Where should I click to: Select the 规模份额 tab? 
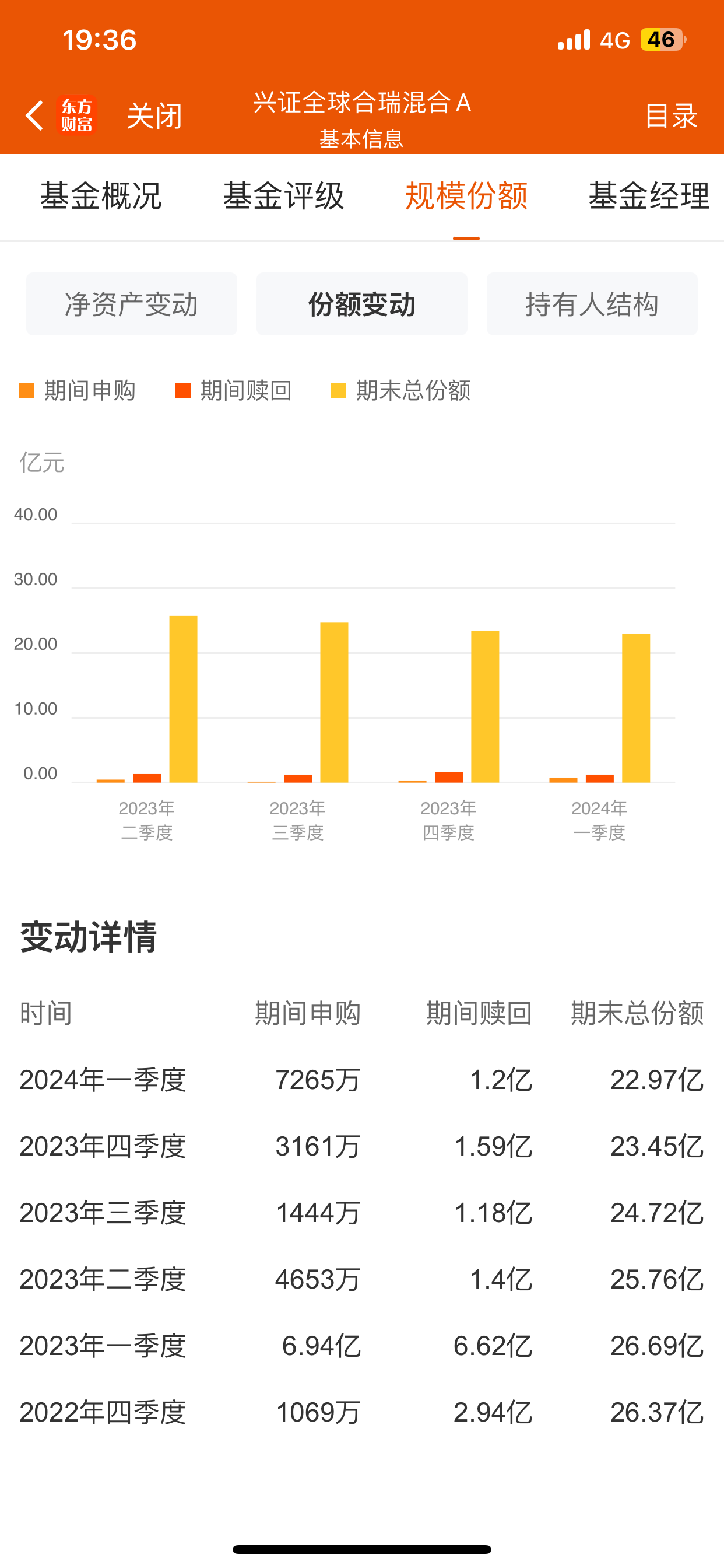[466, 196]
